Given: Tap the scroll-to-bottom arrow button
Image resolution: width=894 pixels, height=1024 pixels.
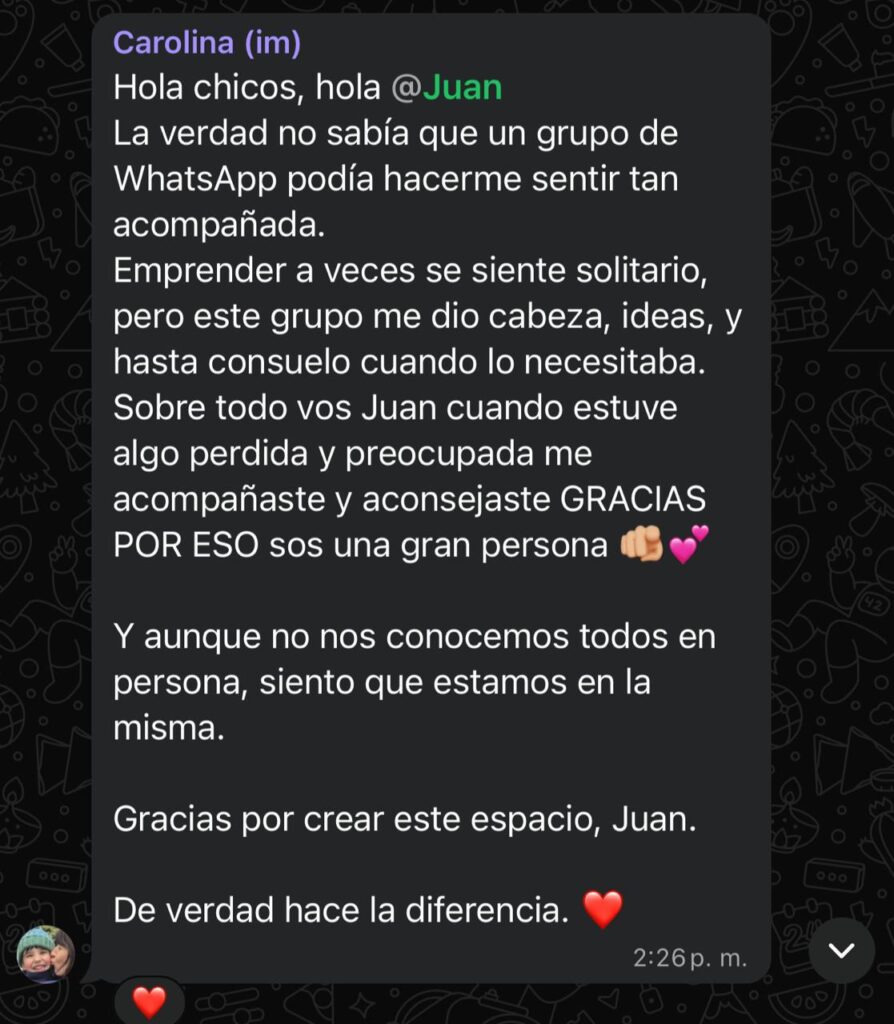Looking at the screenshot, I should click(x=841, y=950).
